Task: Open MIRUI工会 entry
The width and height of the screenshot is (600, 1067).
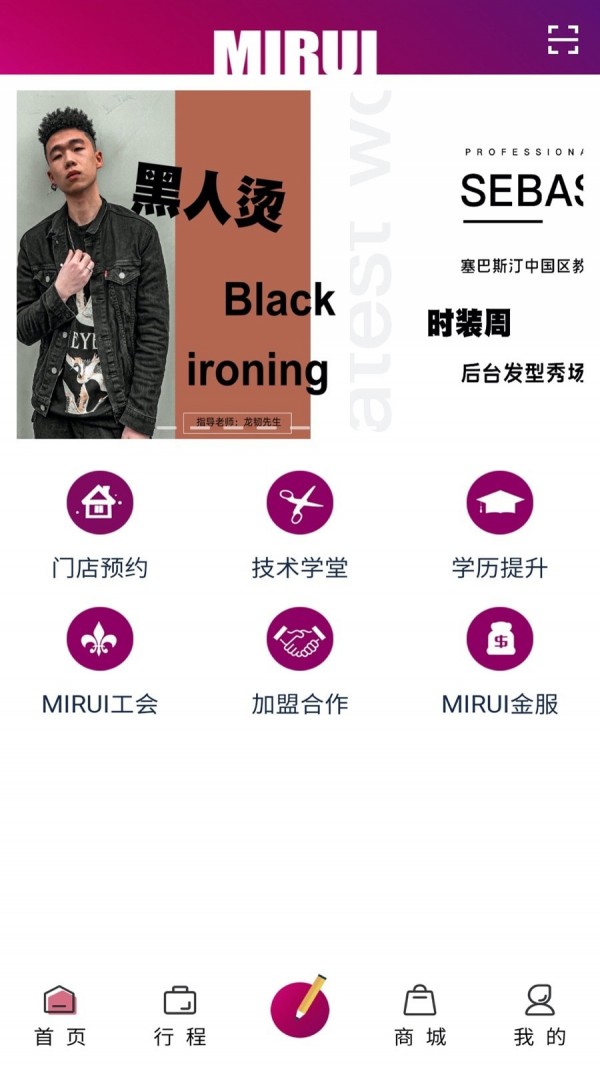Action: point(100,660)
